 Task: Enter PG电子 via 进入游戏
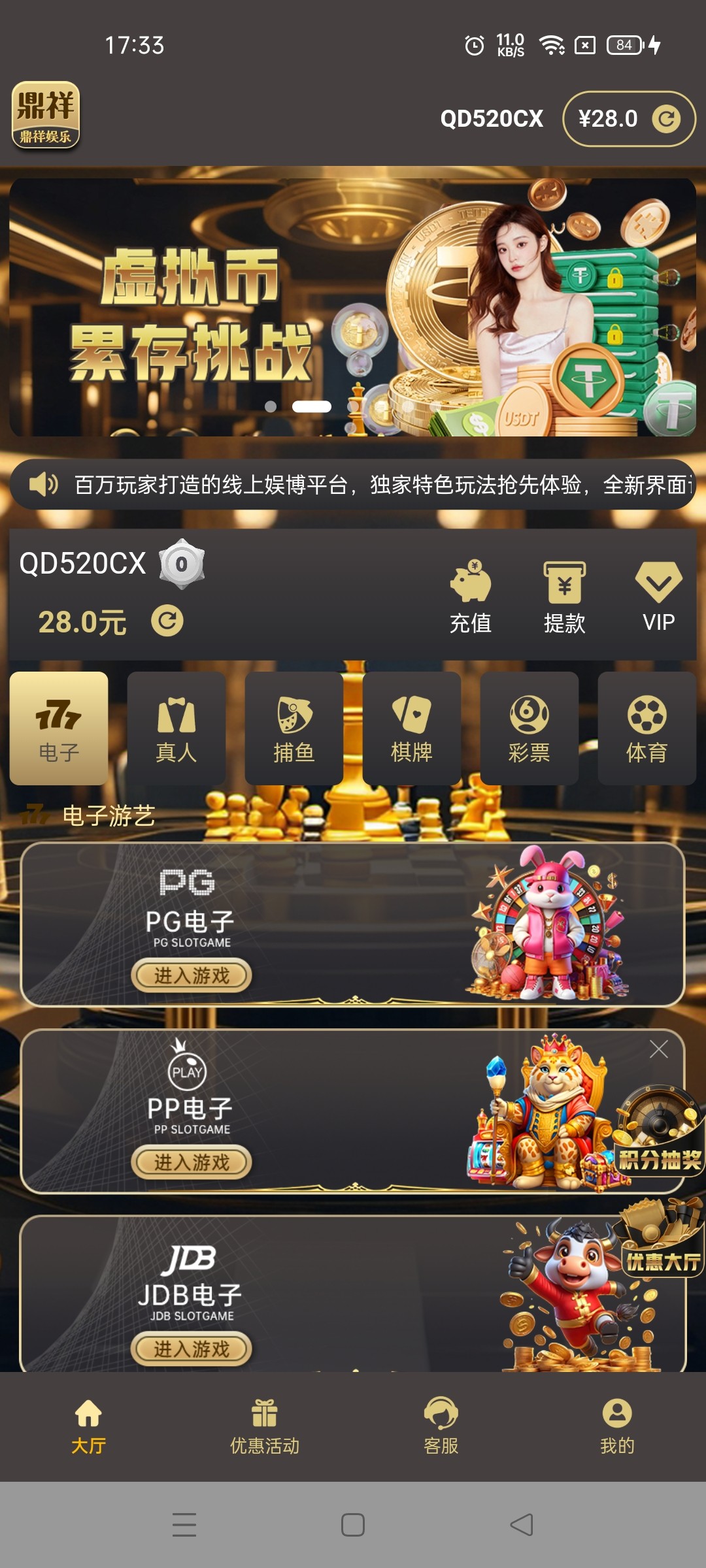192,975
